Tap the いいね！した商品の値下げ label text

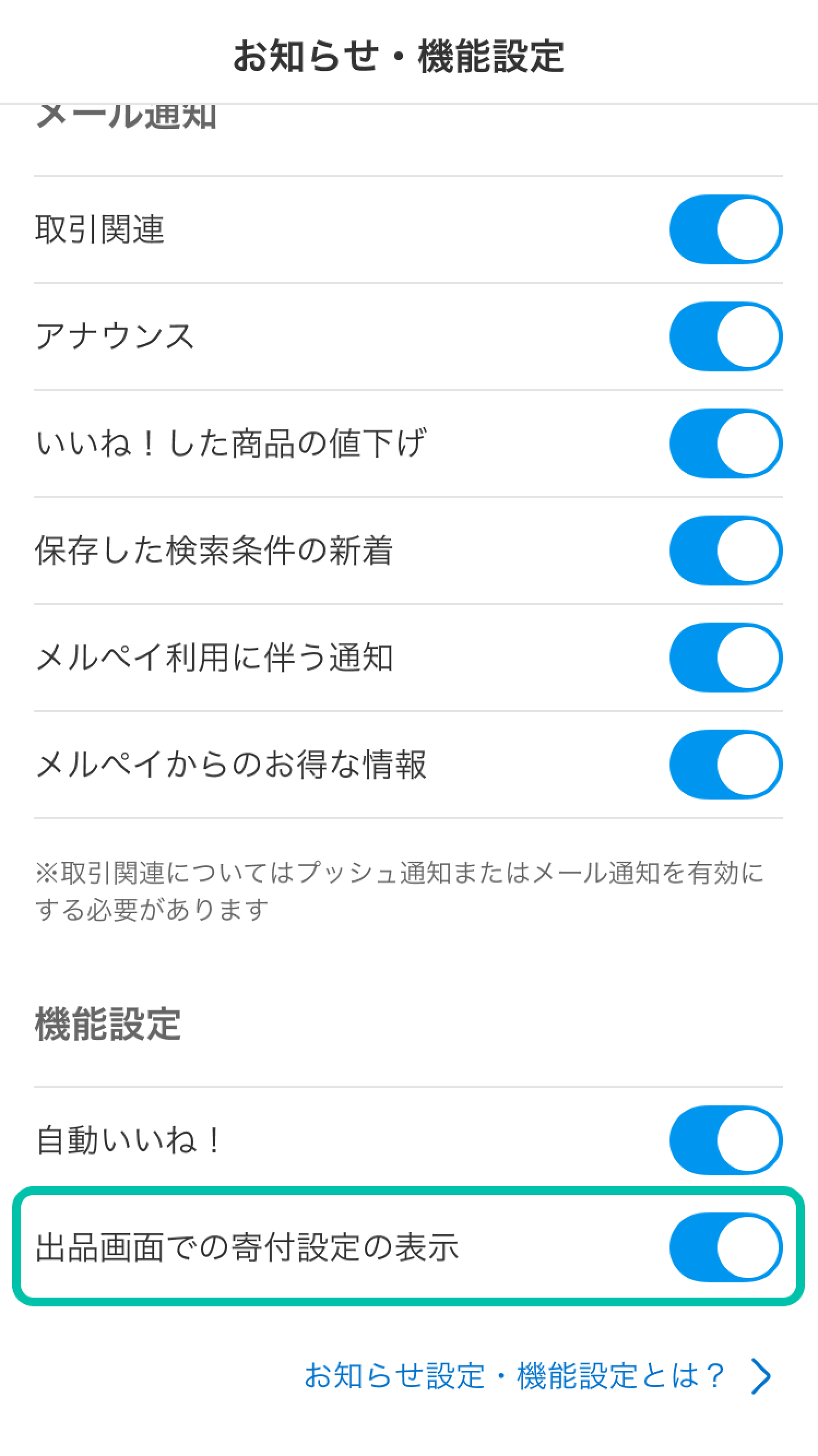[232, 443]
